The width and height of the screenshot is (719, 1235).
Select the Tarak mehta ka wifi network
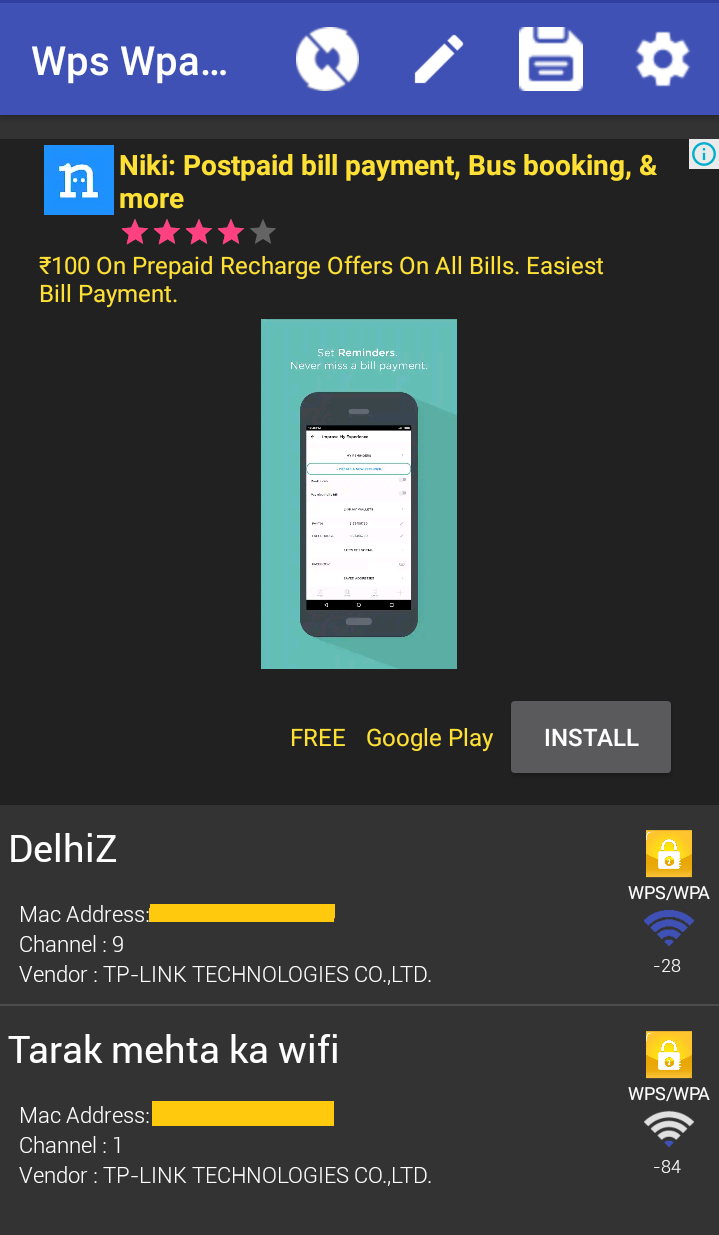tap(359, 1106)
